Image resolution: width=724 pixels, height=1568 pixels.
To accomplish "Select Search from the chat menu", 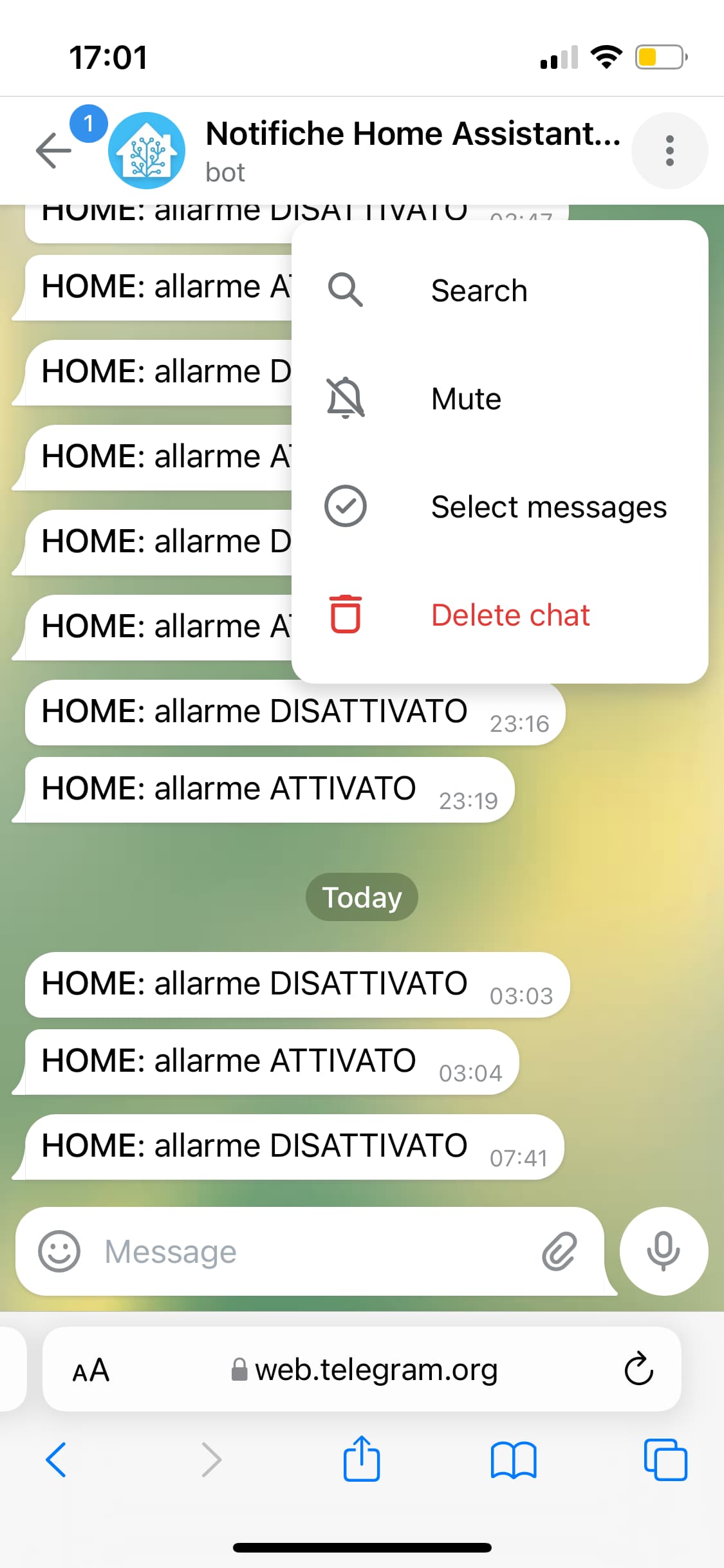I will coord(479,290).
